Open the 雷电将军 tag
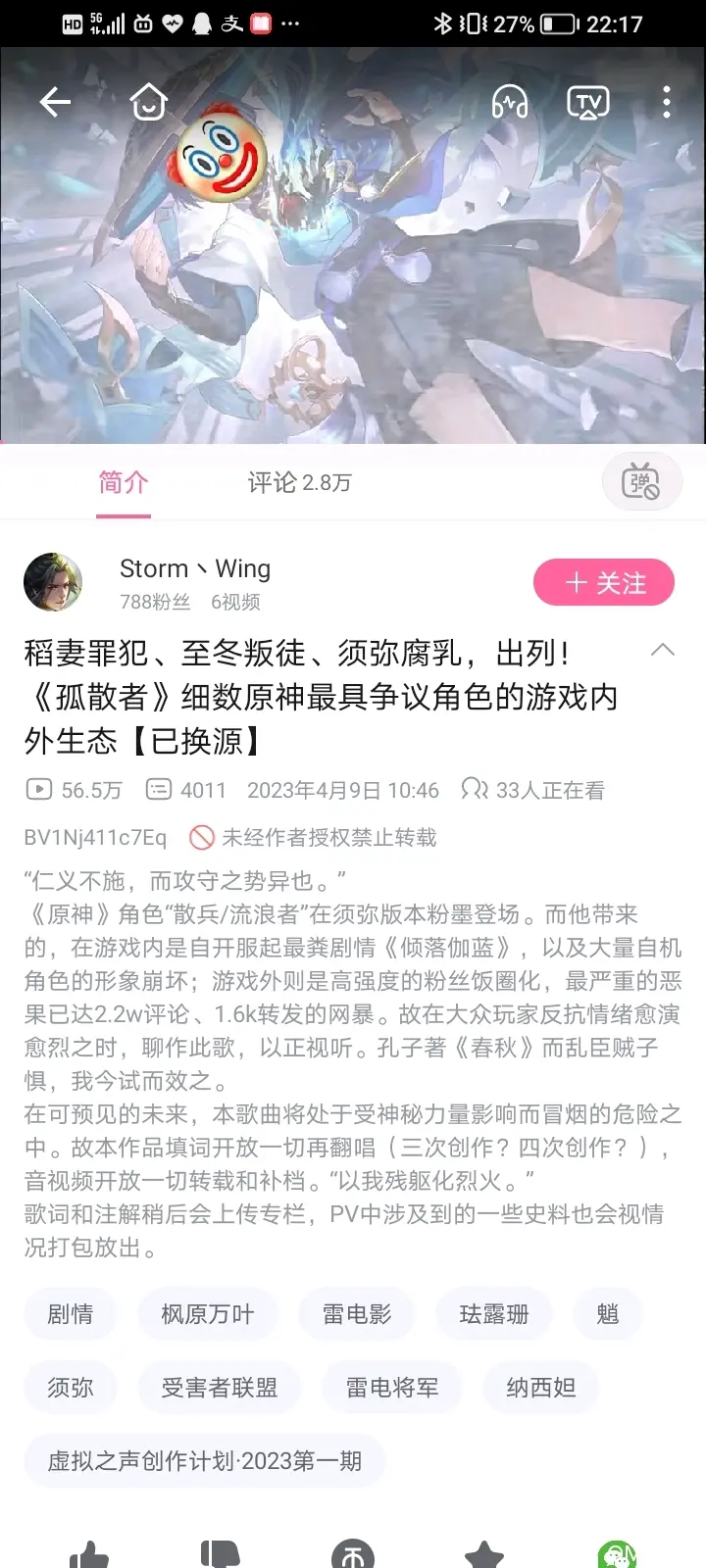 click(x=391, y=1388)
